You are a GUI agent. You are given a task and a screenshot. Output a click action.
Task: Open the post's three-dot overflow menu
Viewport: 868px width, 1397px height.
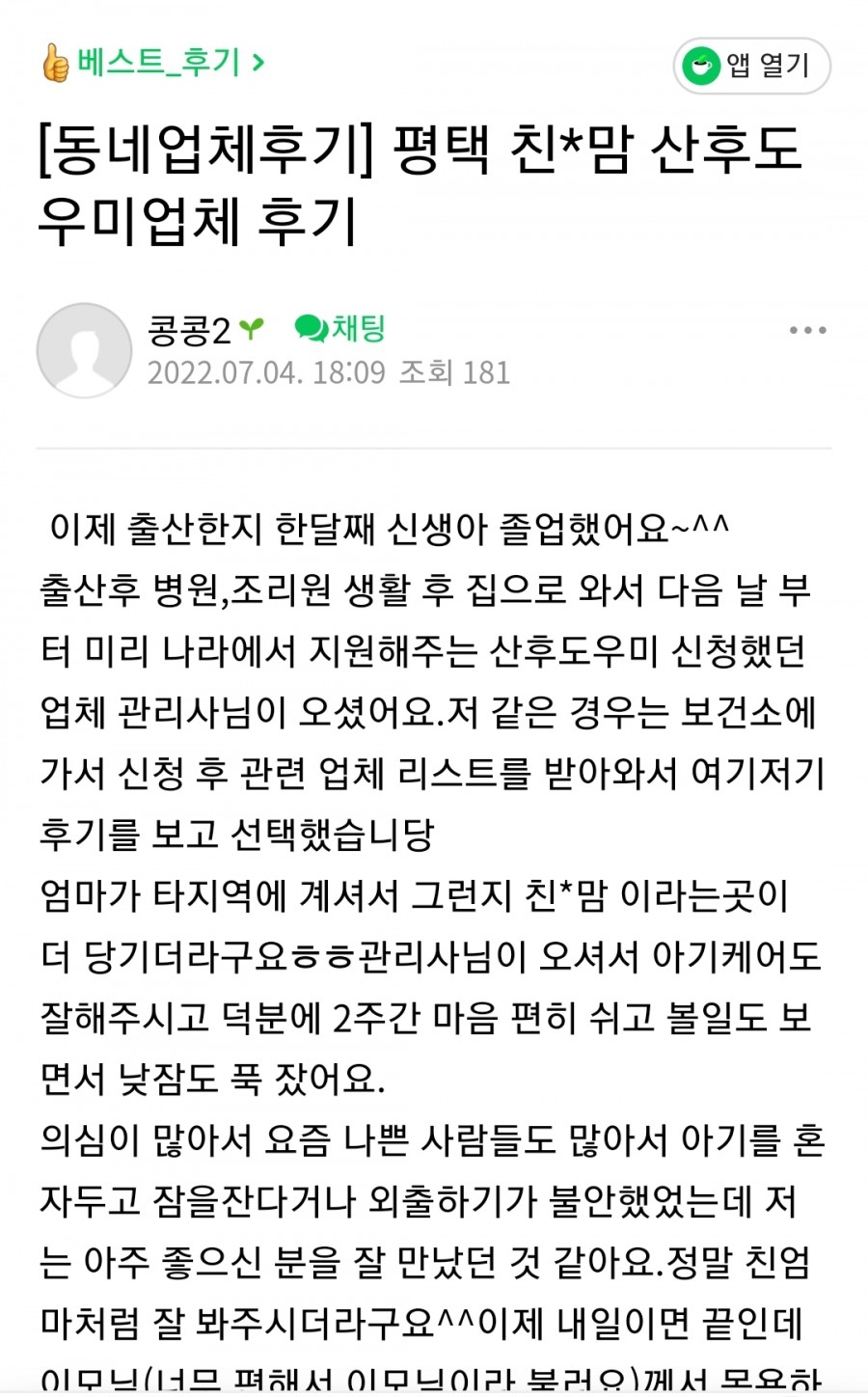pos(807,331)
